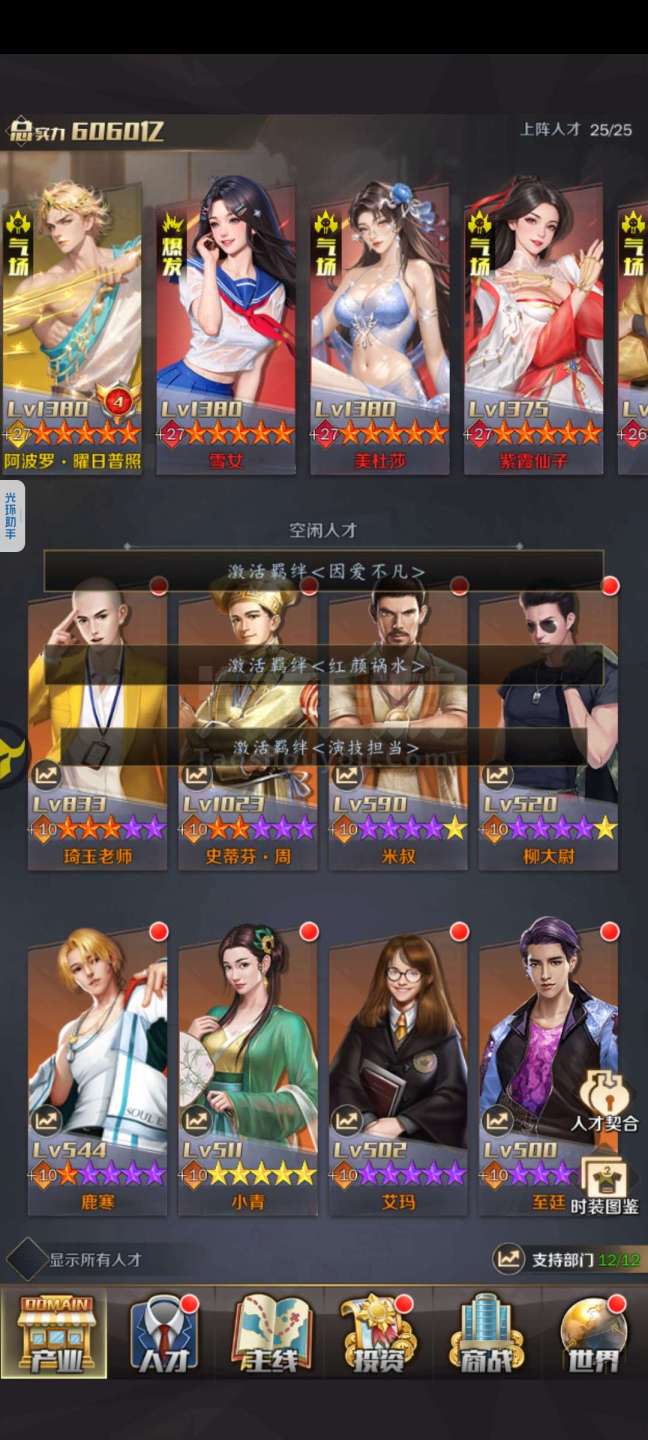Open the 投资 tab
648x1440 pixels.
pyautogui.click(x=378, y=1335)
